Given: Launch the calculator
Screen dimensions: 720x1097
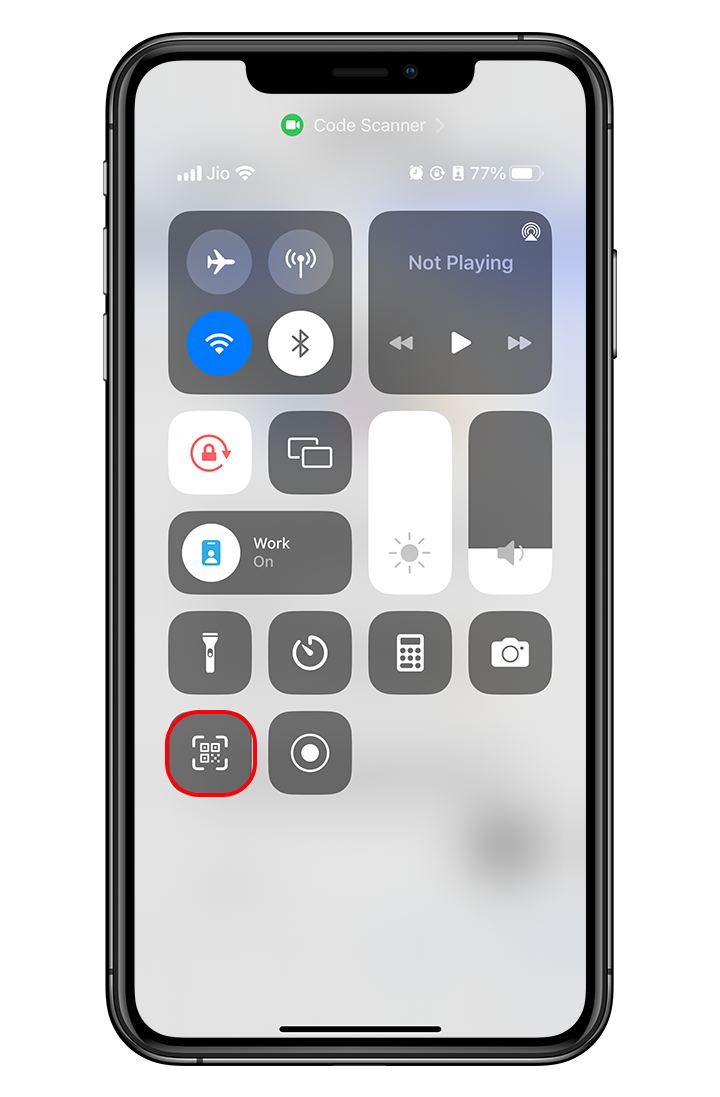Looking at the screenshot, I should tap(410, 653).
